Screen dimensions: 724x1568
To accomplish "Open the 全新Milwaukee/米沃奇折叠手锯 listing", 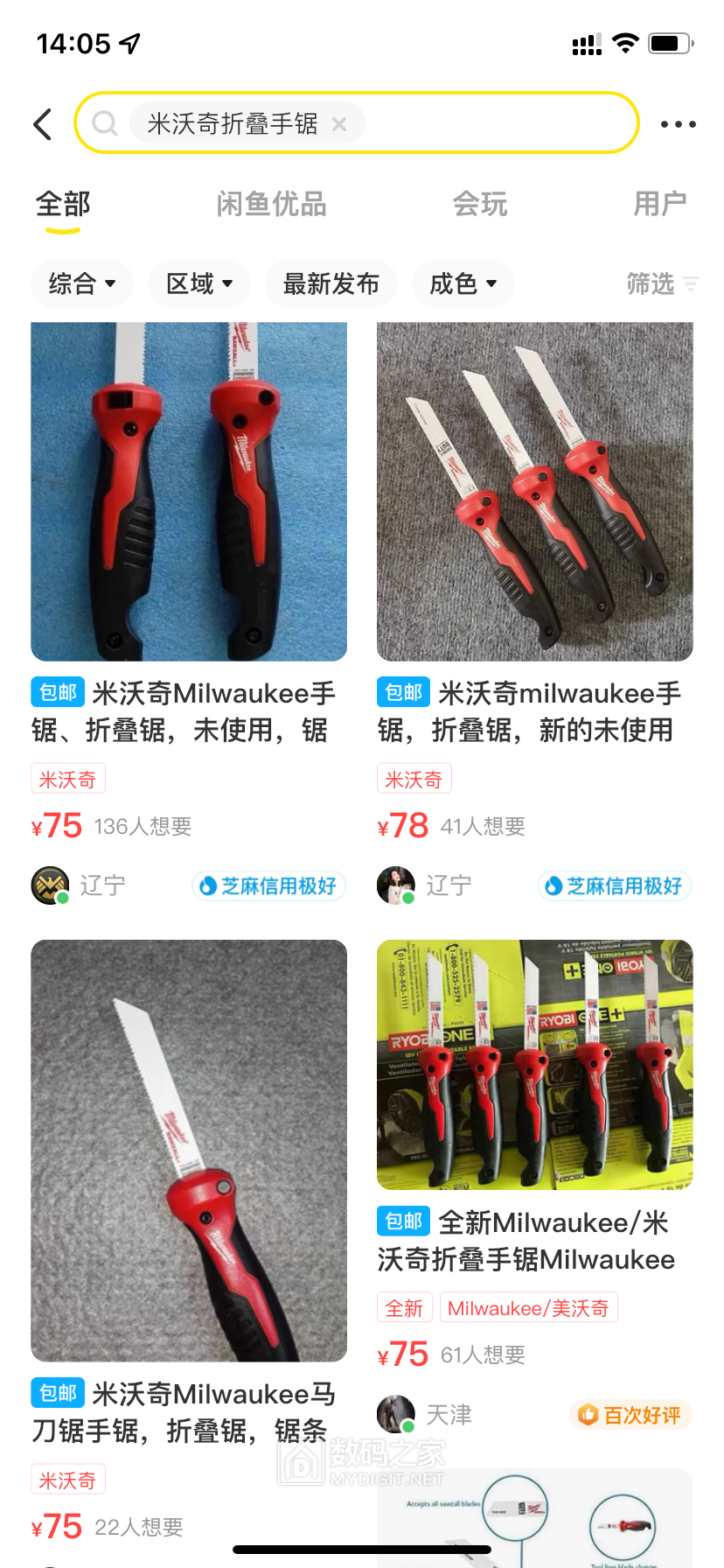I will pos(534,1064).
